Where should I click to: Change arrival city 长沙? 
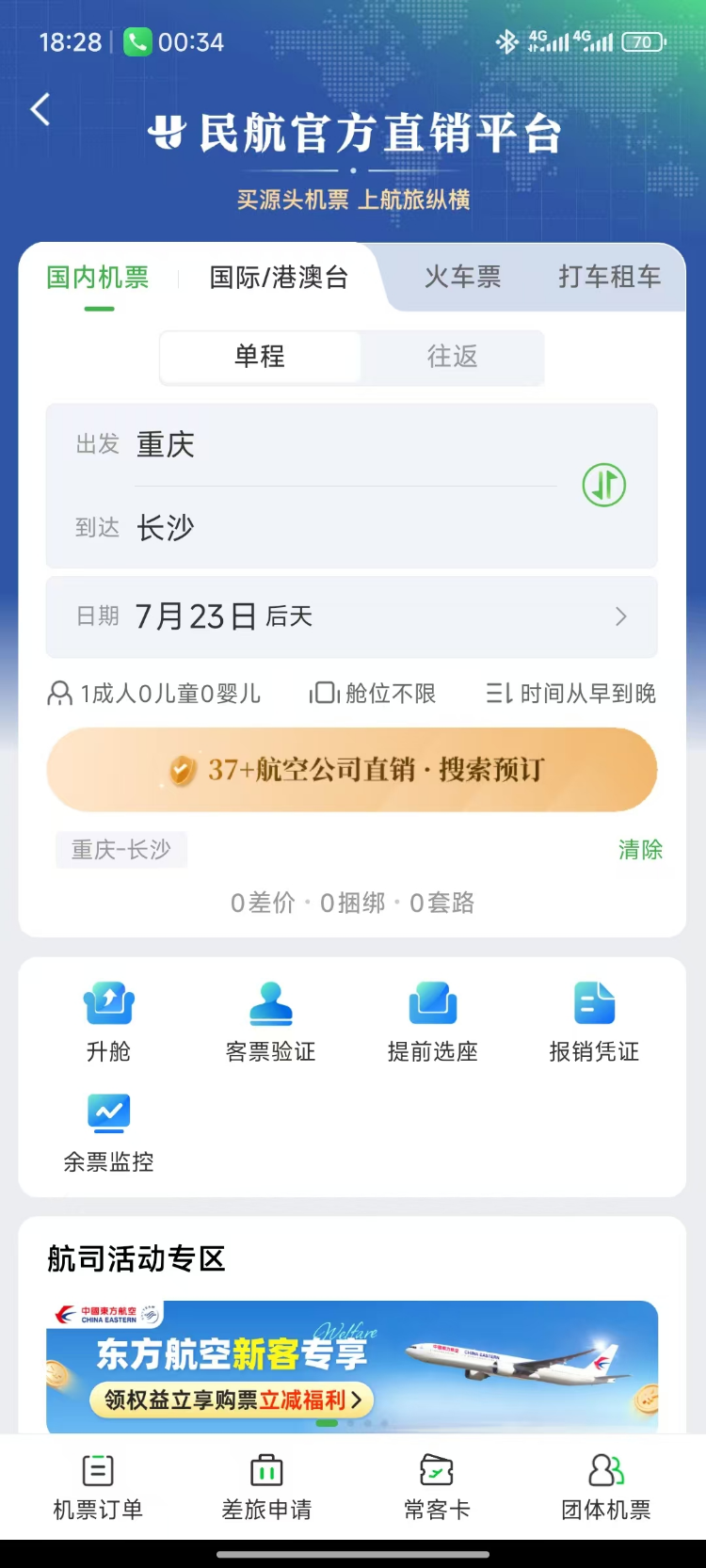166,528
